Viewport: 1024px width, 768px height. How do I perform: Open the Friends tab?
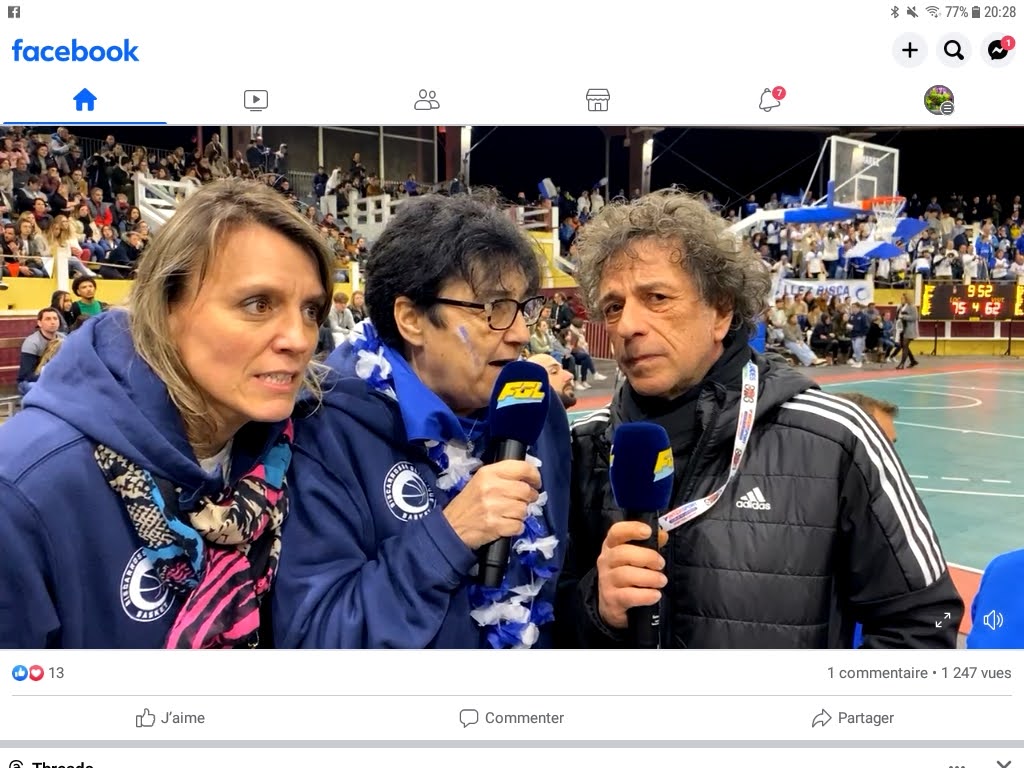(x=427, y=100)
